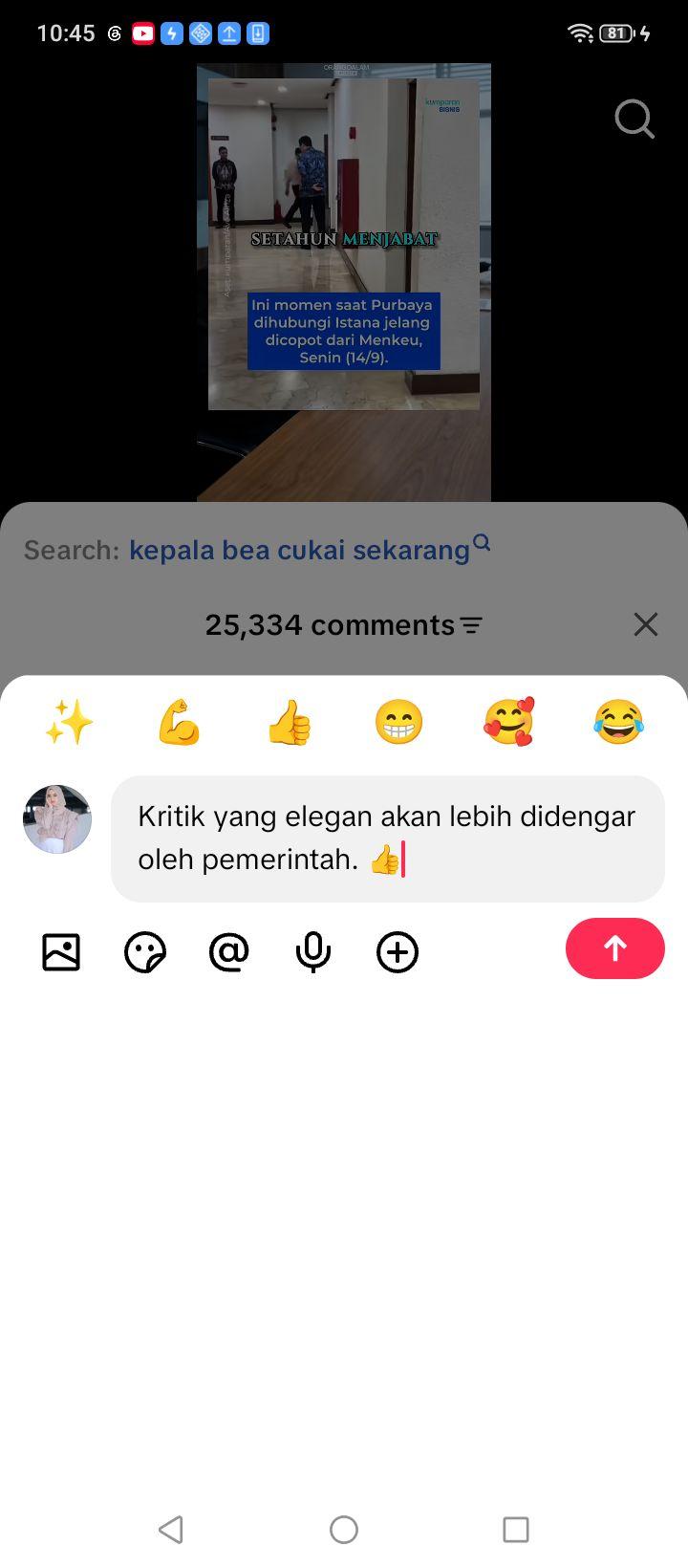
Task: Open recent apps from the navigation bar
Action: (x=516, y=1530)
